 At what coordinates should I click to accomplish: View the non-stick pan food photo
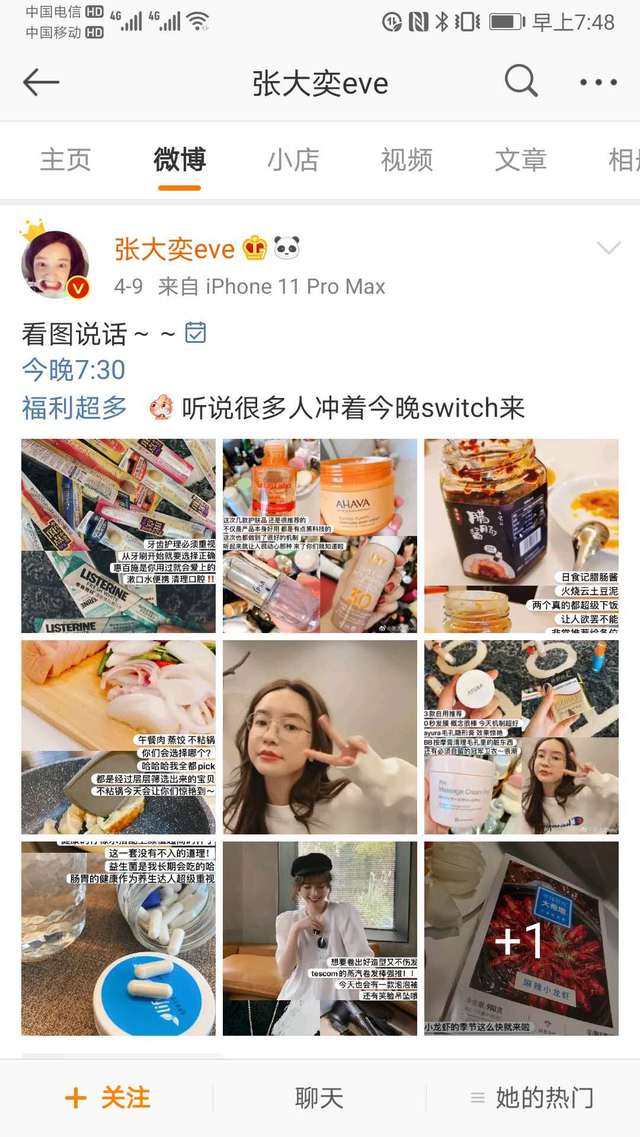coord(118,738)
